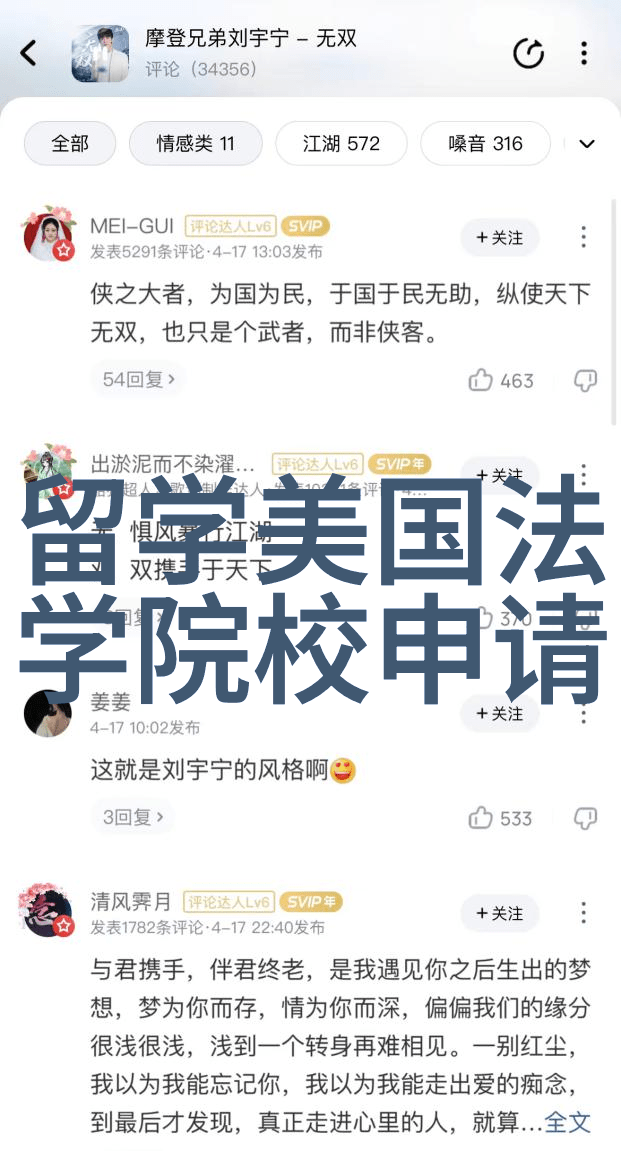Filter comments by 嗓音 316
The height and width of the screenshot is (1151, 621).
pos(485,143)
